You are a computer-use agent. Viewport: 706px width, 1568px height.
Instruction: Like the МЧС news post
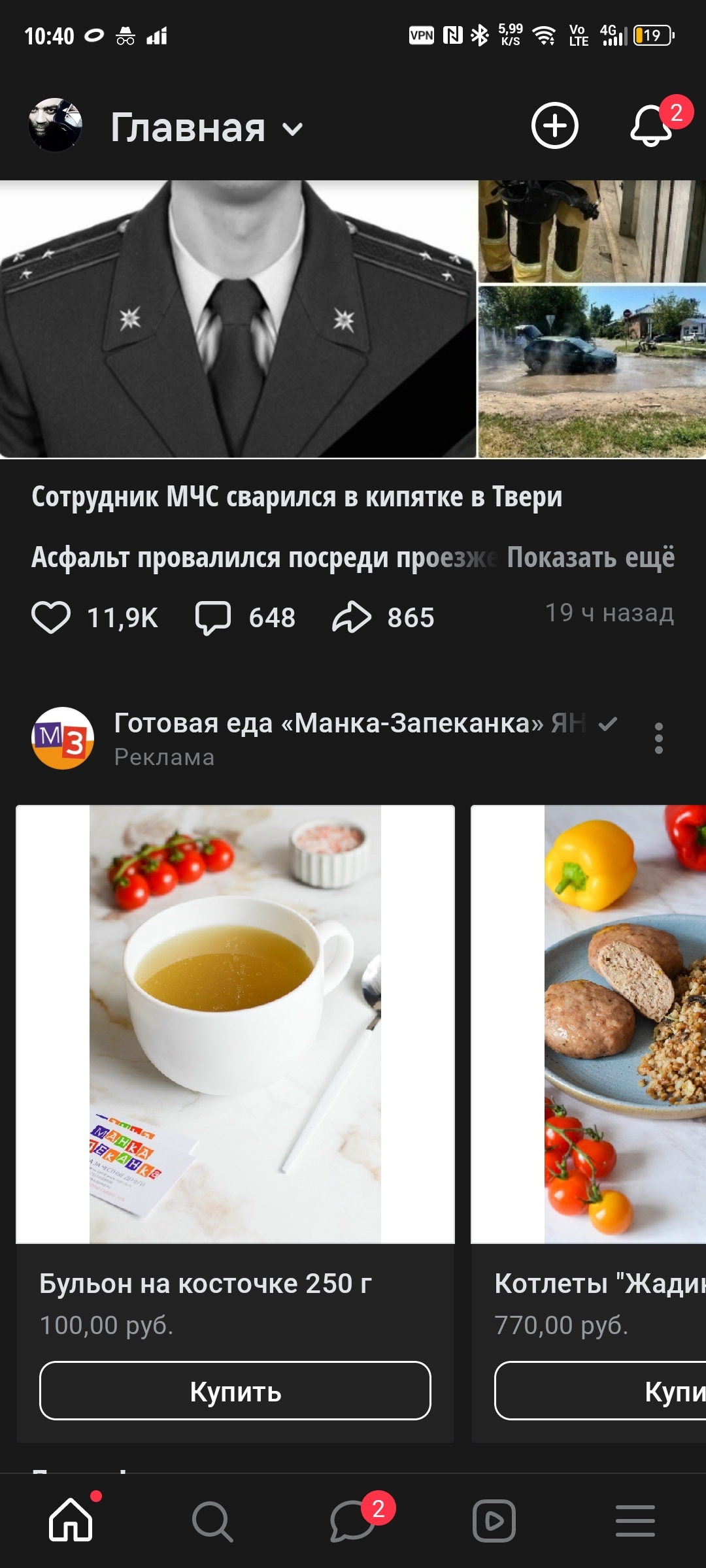pos(51,617)
